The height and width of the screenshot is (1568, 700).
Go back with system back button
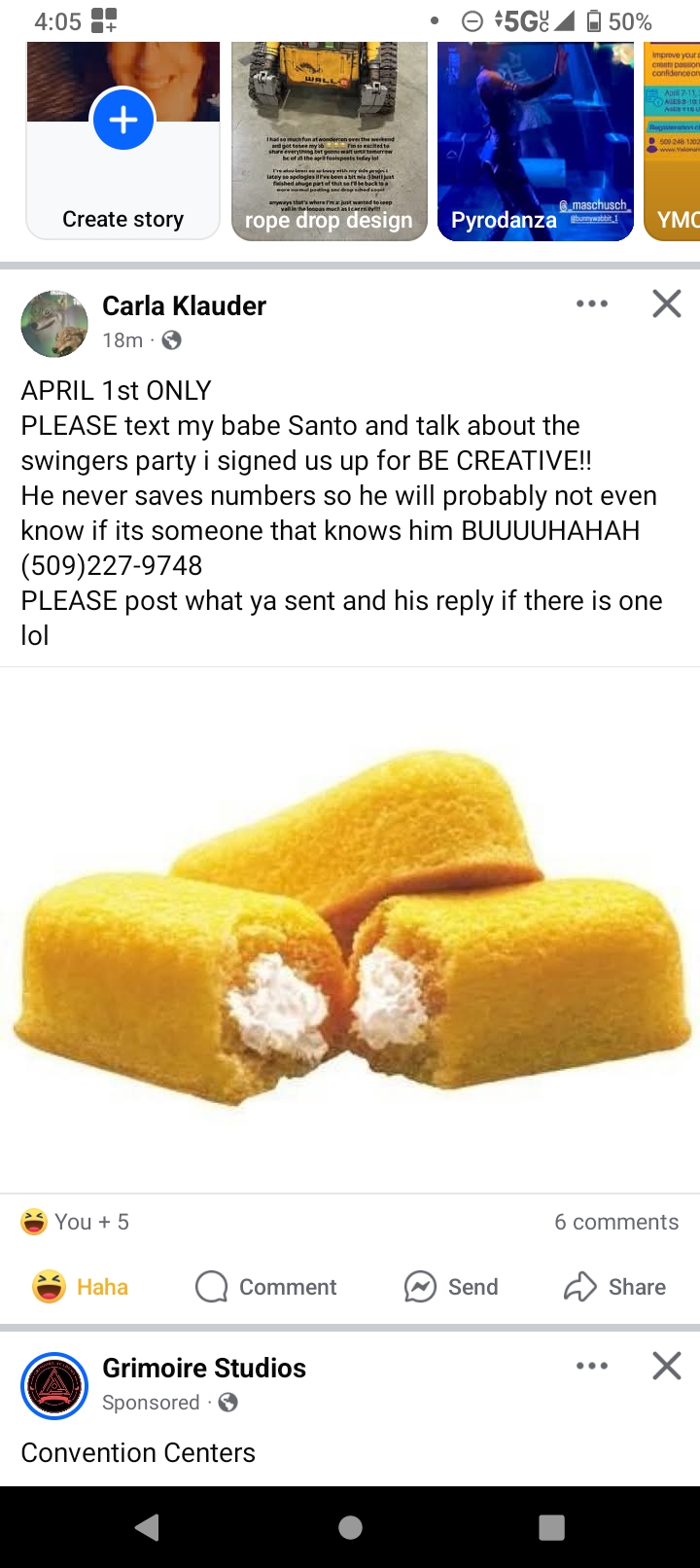click(x=148, y=1528)
